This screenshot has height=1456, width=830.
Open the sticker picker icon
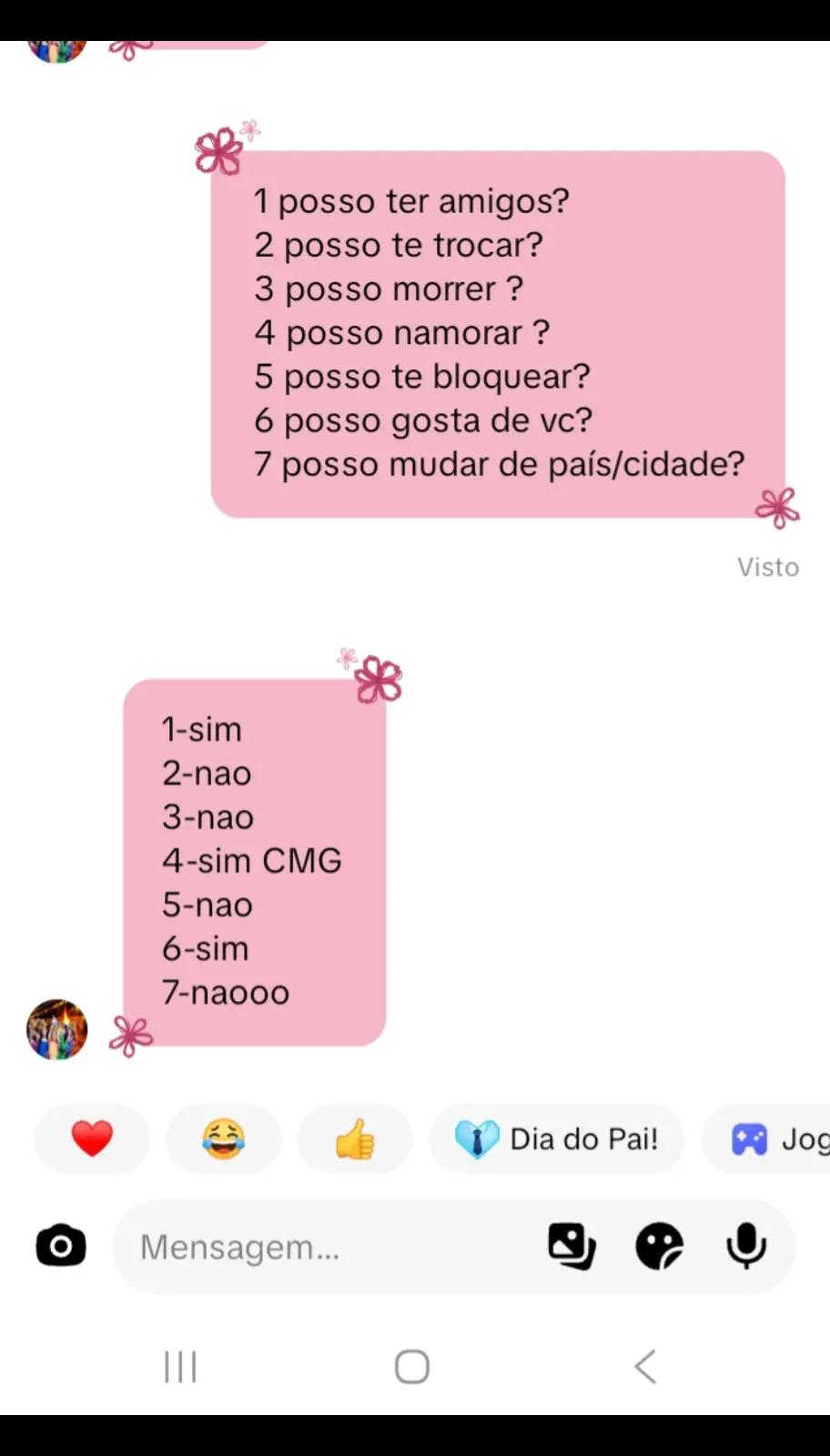(x=659, y=1247)
